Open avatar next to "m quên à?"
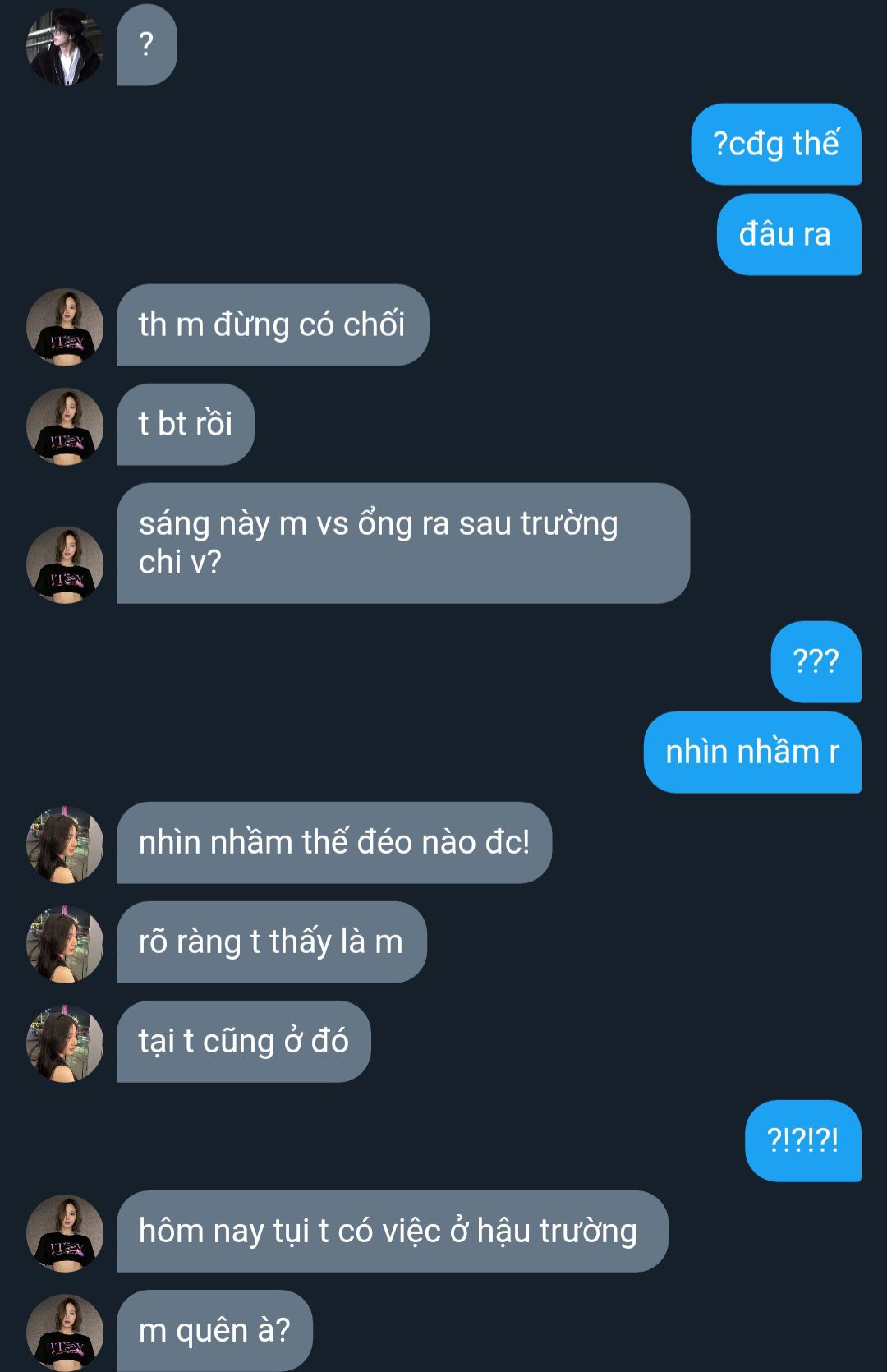This screenshot has height=1372, width=887. [x=65, y=1333]
